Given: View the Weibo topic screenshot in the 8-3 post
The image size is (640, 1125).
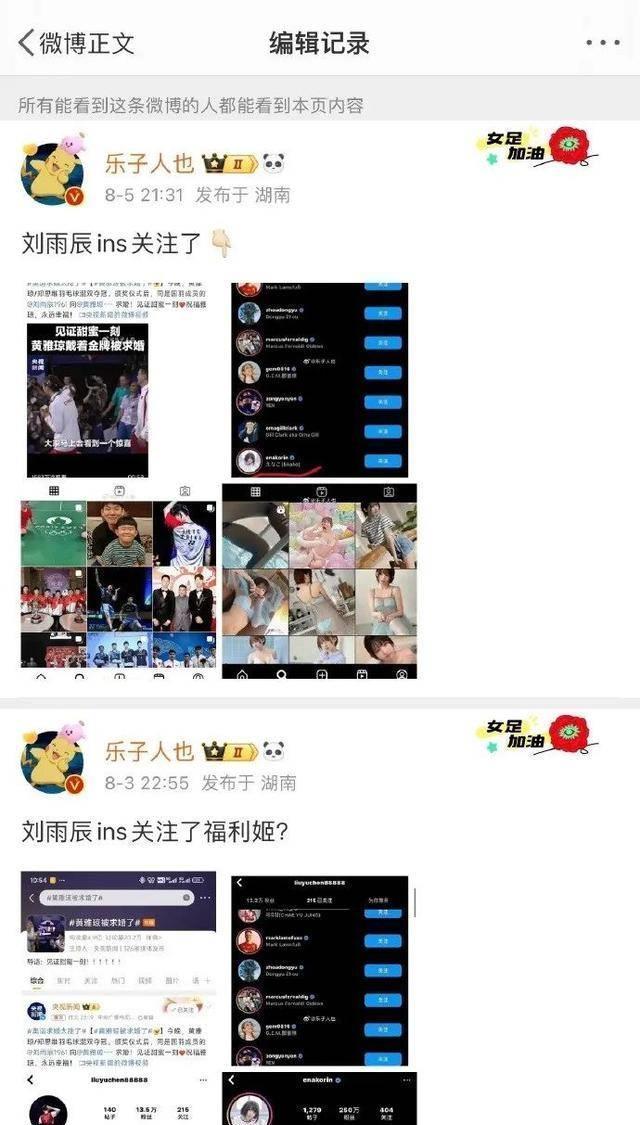Looking at the screenshot, I should click(x=119, y=969).
